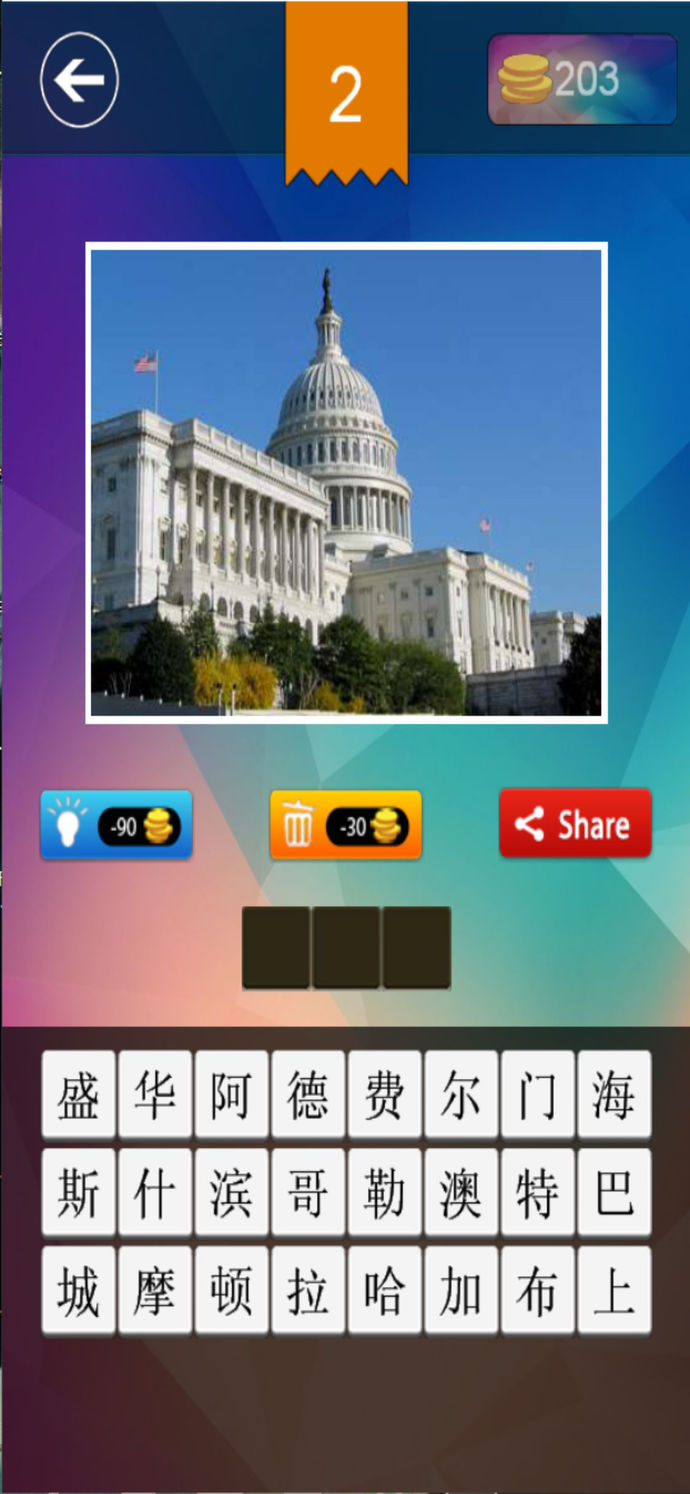The height and width of the screenshot is (1494, 690).
Task: Select the character 华
Action: (x=155, y=1094)
